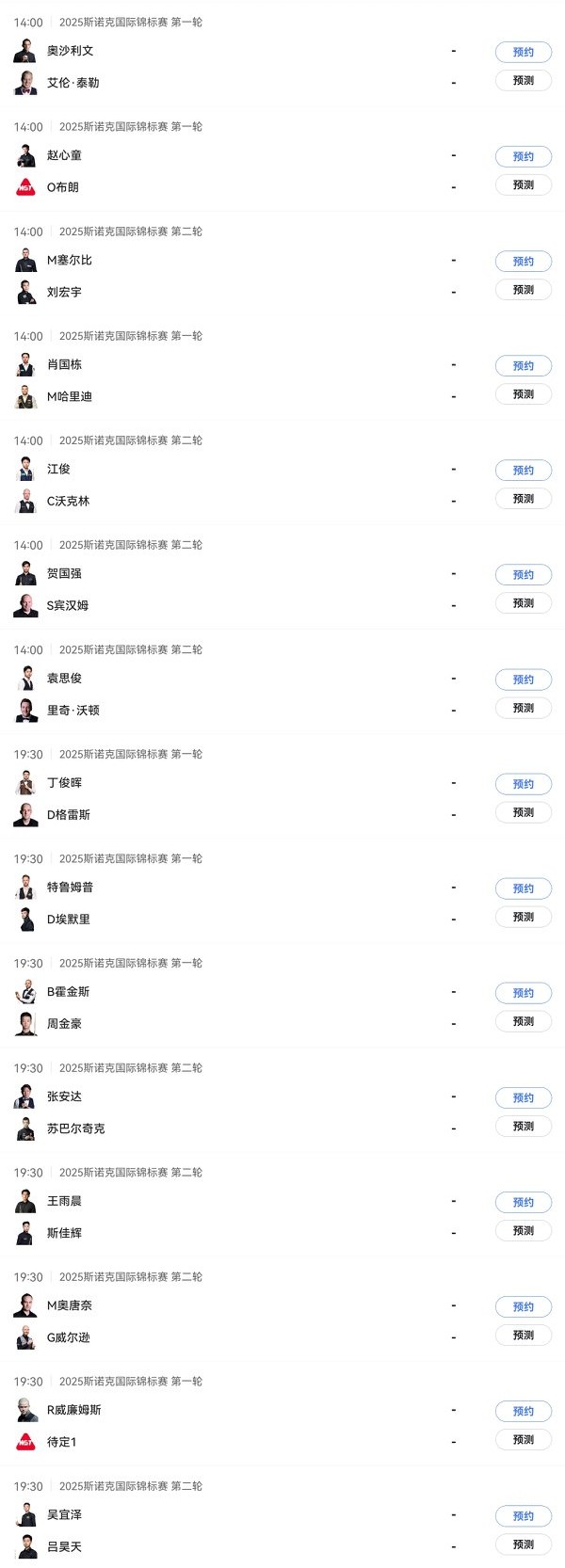Open the 特鲁姆普 vs D埃默里 match details

tap(235, 903)
